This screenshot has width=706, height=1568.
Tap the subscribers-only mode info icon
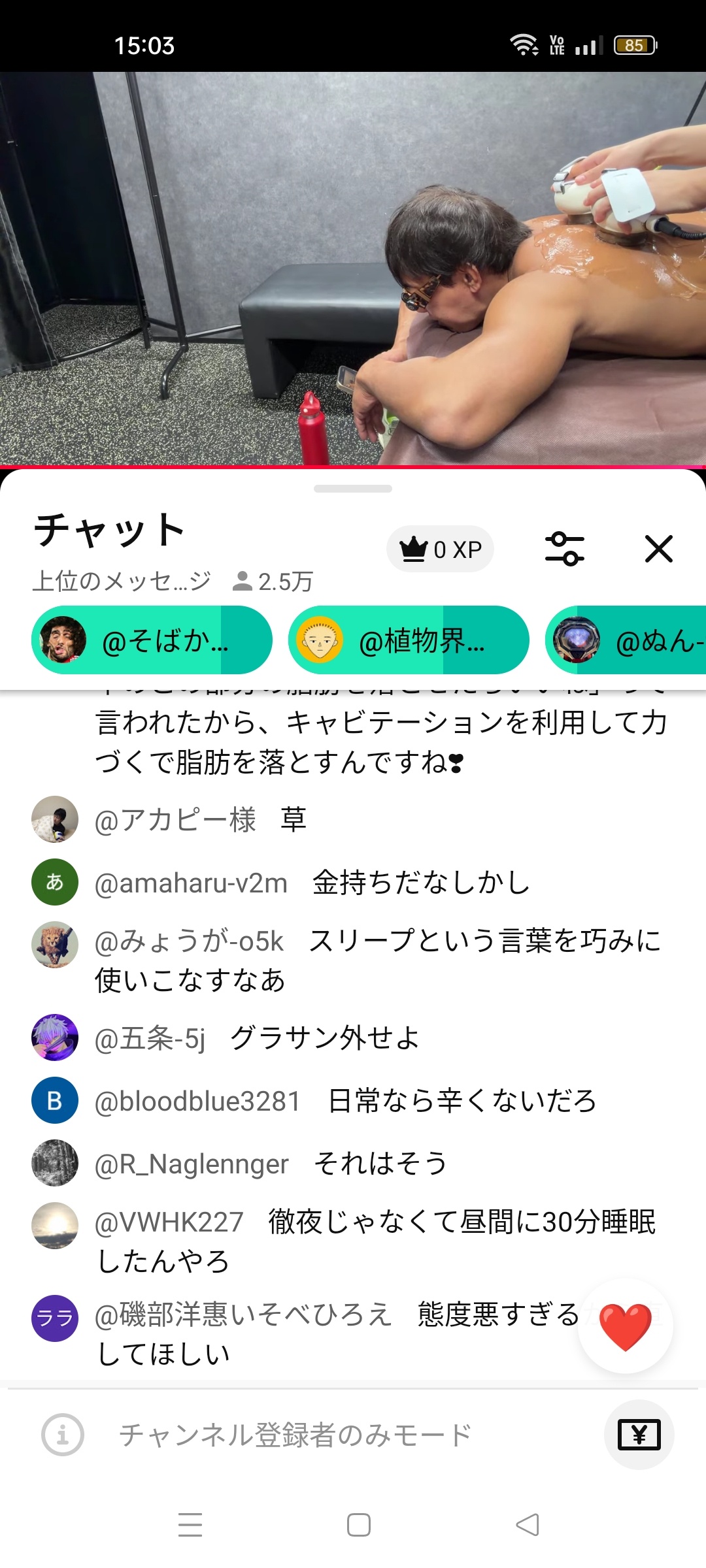tap(63, 1435)
